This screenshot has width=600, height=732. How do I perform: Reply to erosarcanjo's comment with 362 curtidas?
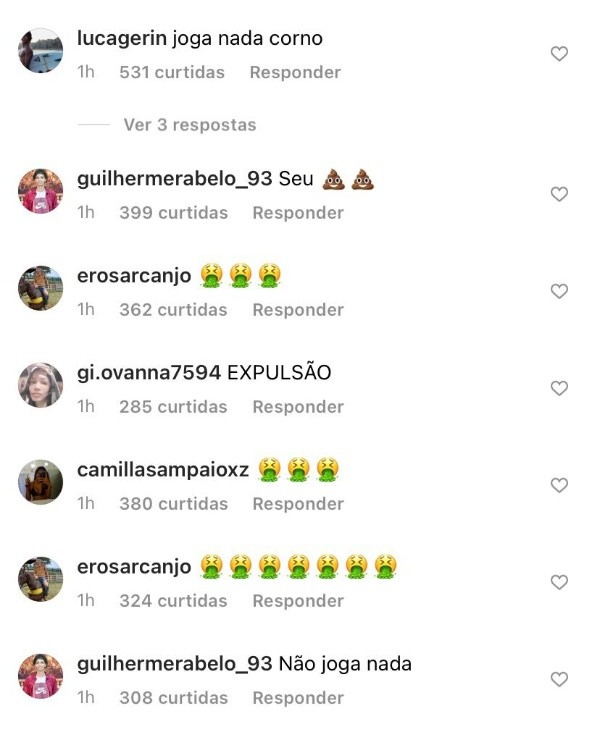(298, 310)
